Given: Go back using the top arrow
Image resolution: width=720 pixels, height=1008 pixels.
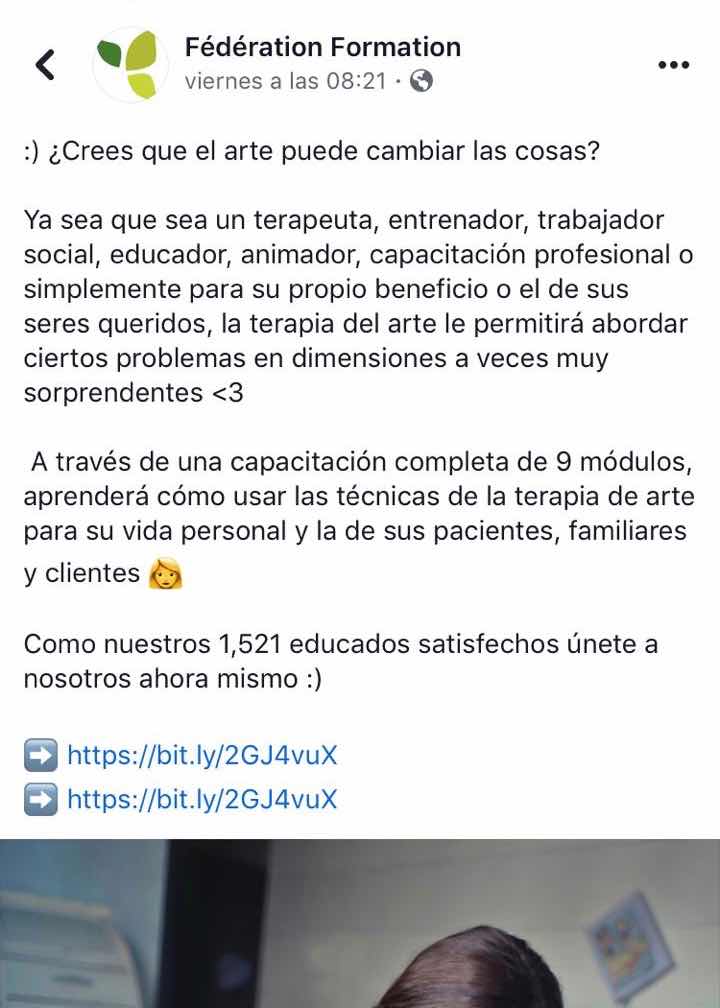Looking at the screenshot, I should [x=45, y=65].
